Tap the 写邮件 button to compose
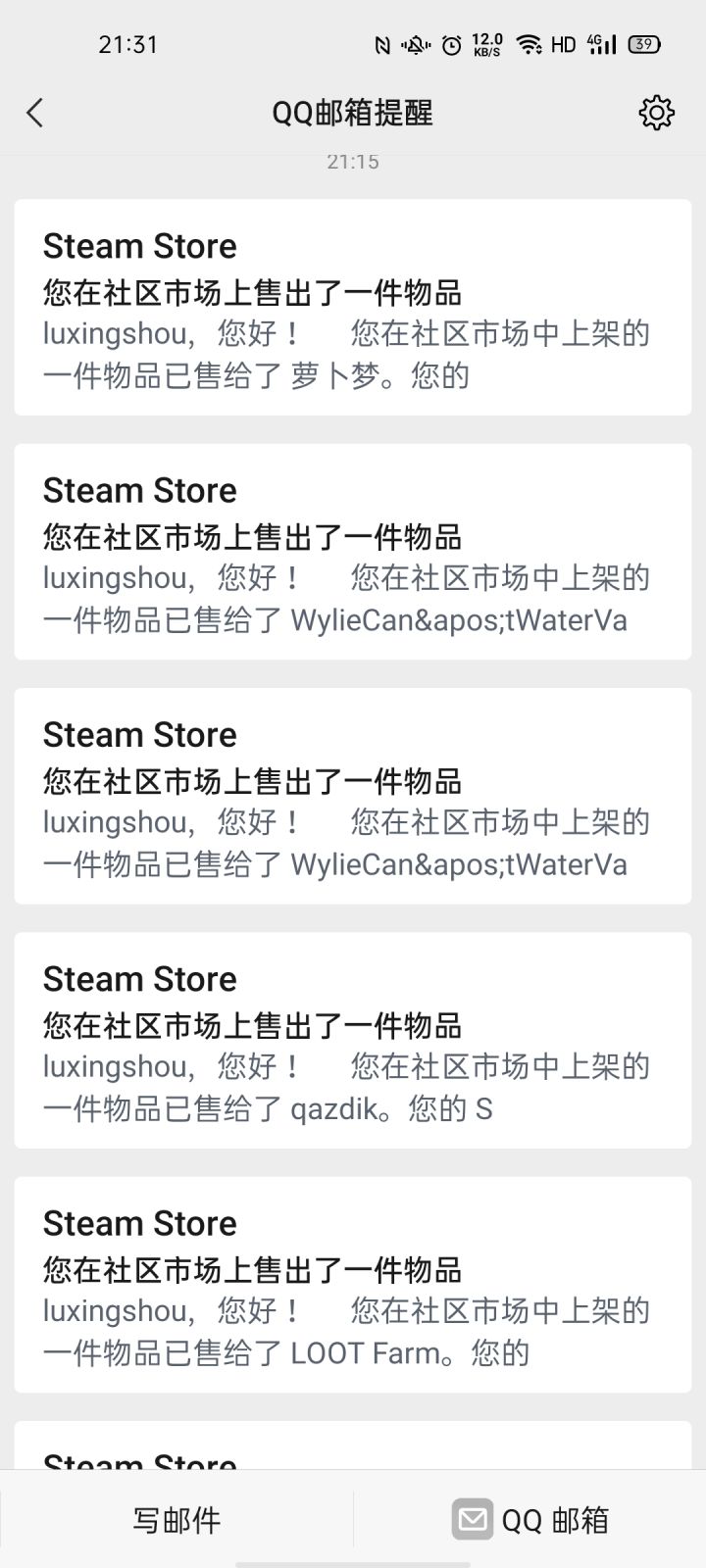The image size is (706, 1568). 176,1520
